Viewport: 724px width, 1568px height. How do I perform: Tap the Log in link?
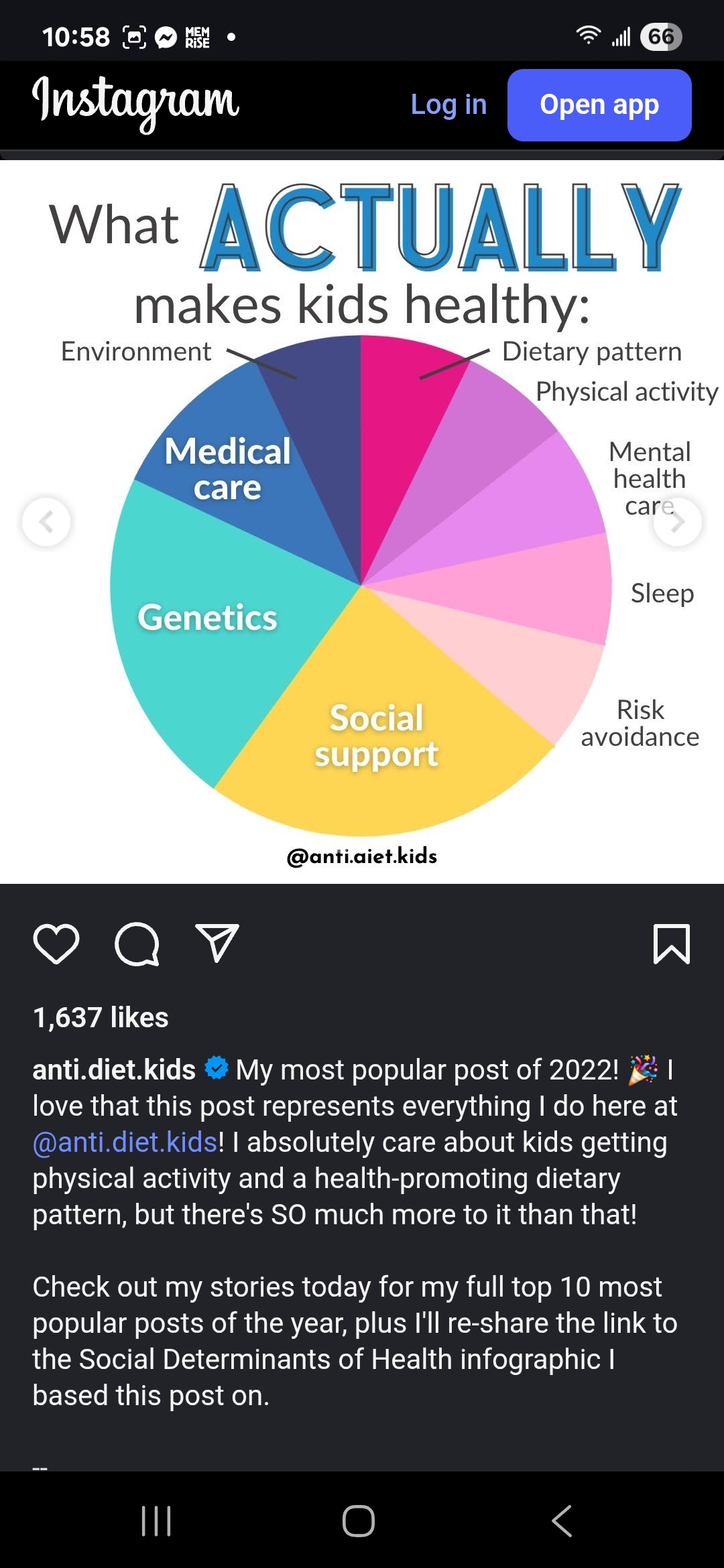(448, 105)
